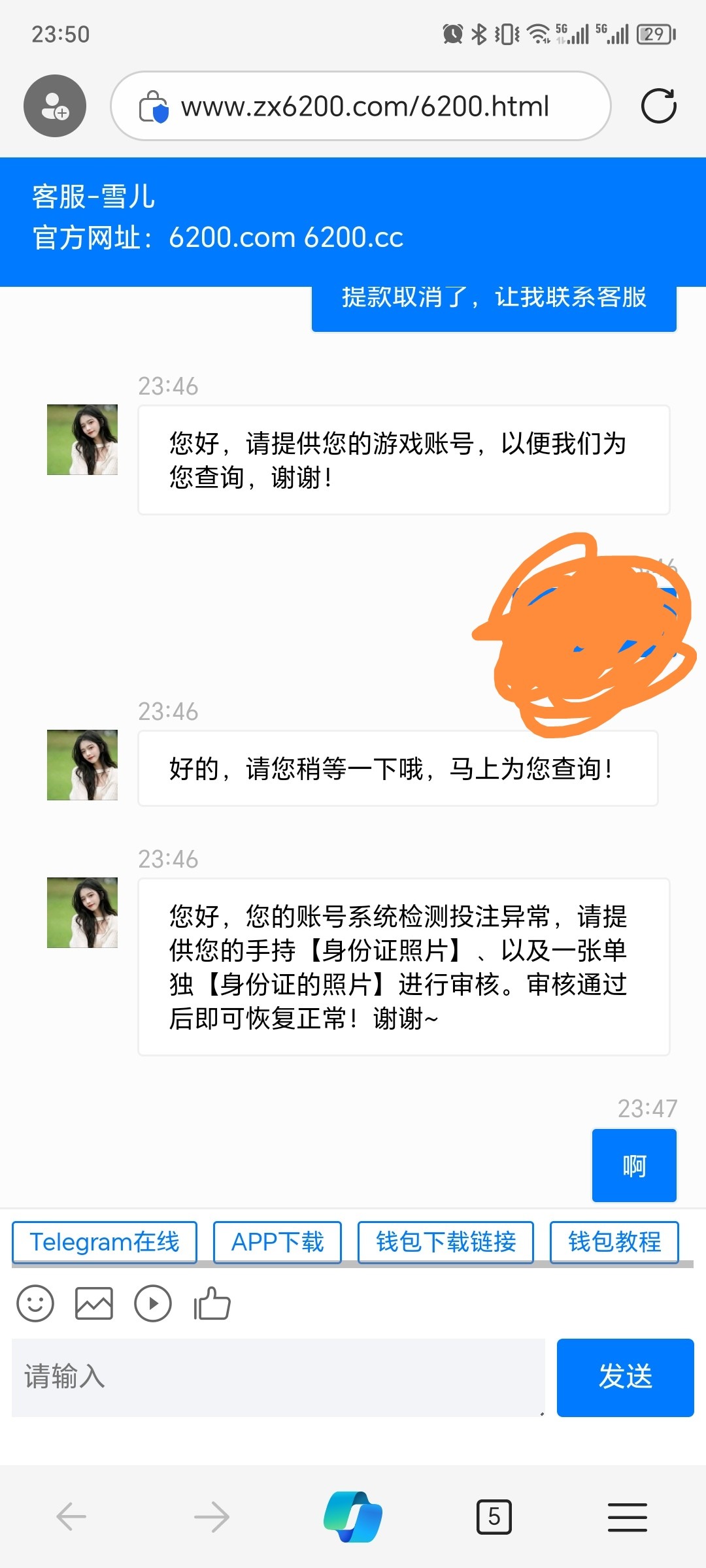The height and width of the screenshot is (1568, 706).
Task: Open the browser hamburger menu
Action: tap(628, 1516)
